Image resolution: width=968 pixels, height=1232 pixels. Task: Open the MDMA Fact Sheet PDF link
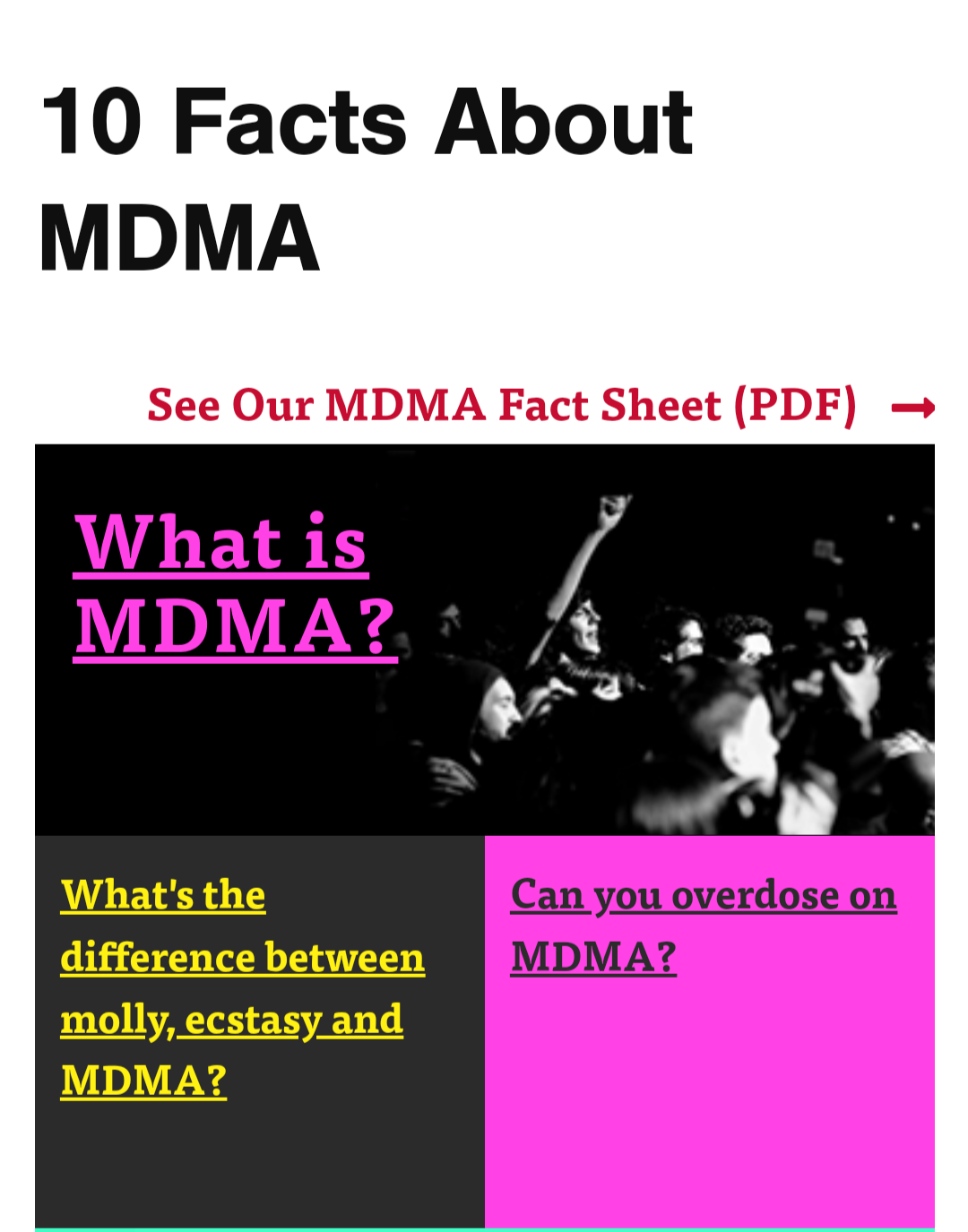(x=500, y=405)
